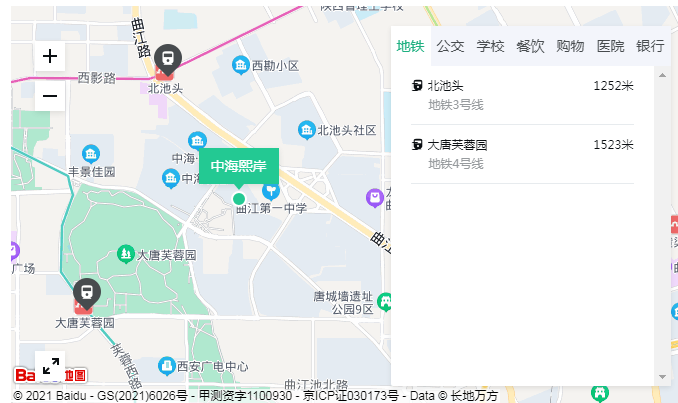Click the scrollbar up arrow in list
The image size is (678, 403).
click(x=662, y=75)
